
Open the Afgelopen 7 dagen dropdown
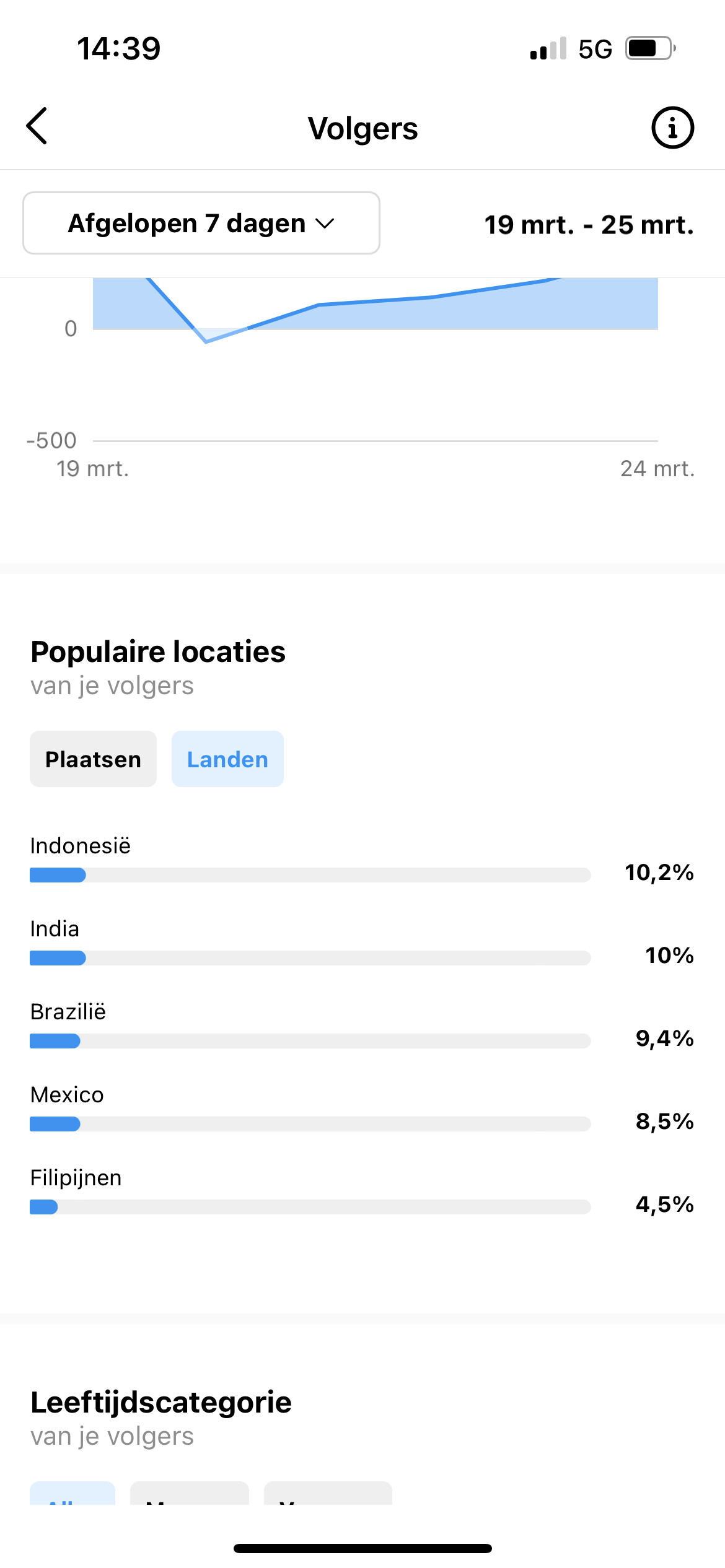[x=201, y=223]
